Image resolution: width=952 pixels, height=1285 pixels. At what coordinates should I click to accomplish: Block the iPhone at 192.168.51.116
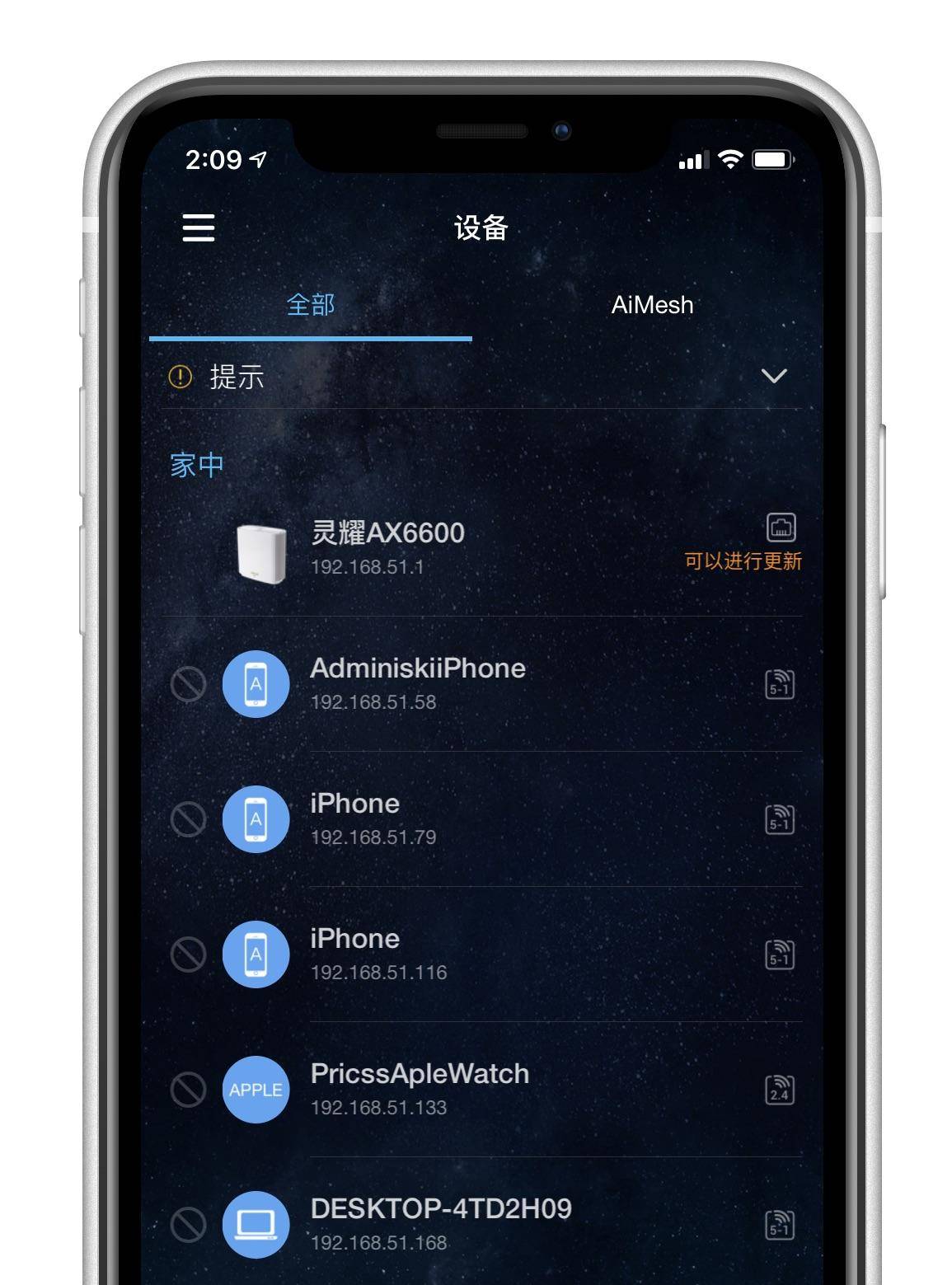[x=188, y=954]
